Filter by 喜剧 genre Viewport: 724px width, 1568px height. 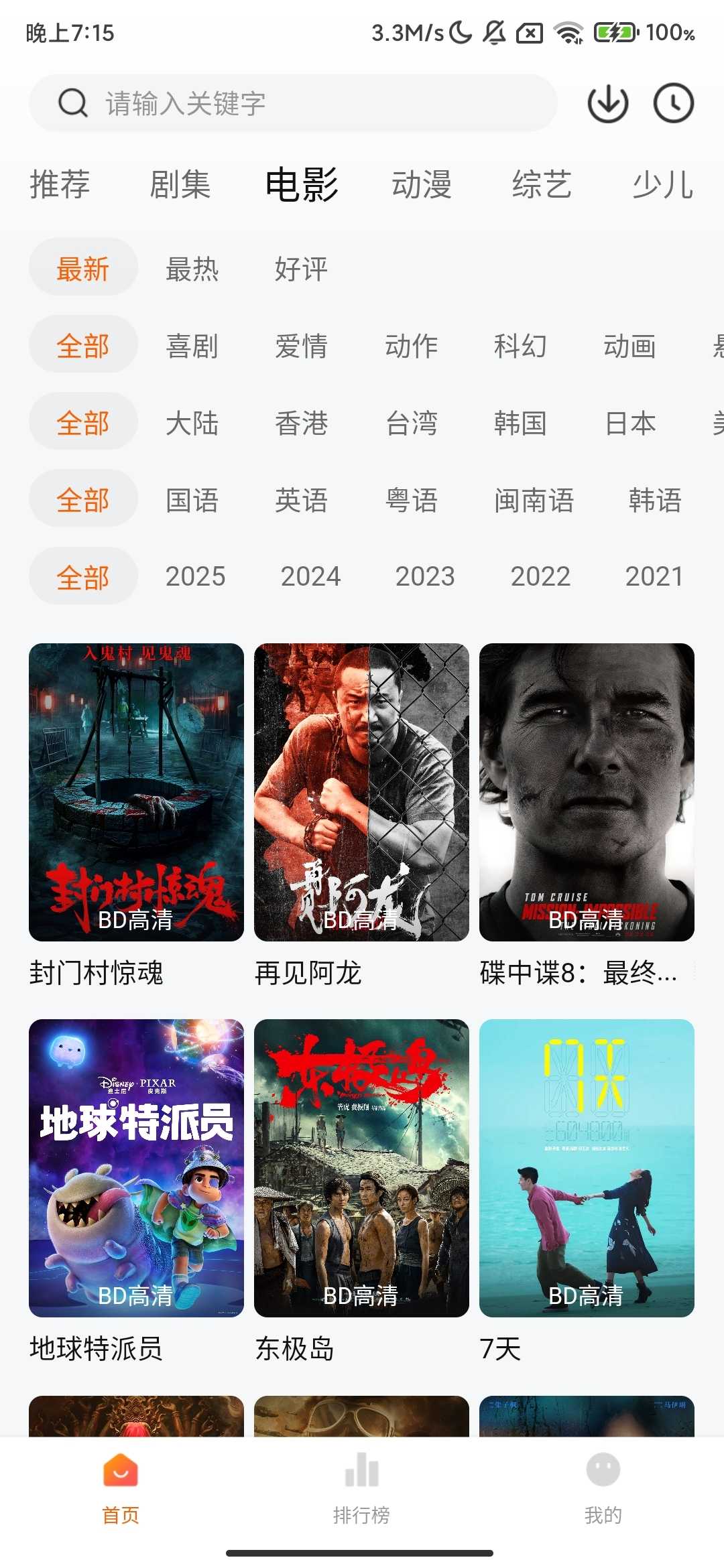(192, 346)
